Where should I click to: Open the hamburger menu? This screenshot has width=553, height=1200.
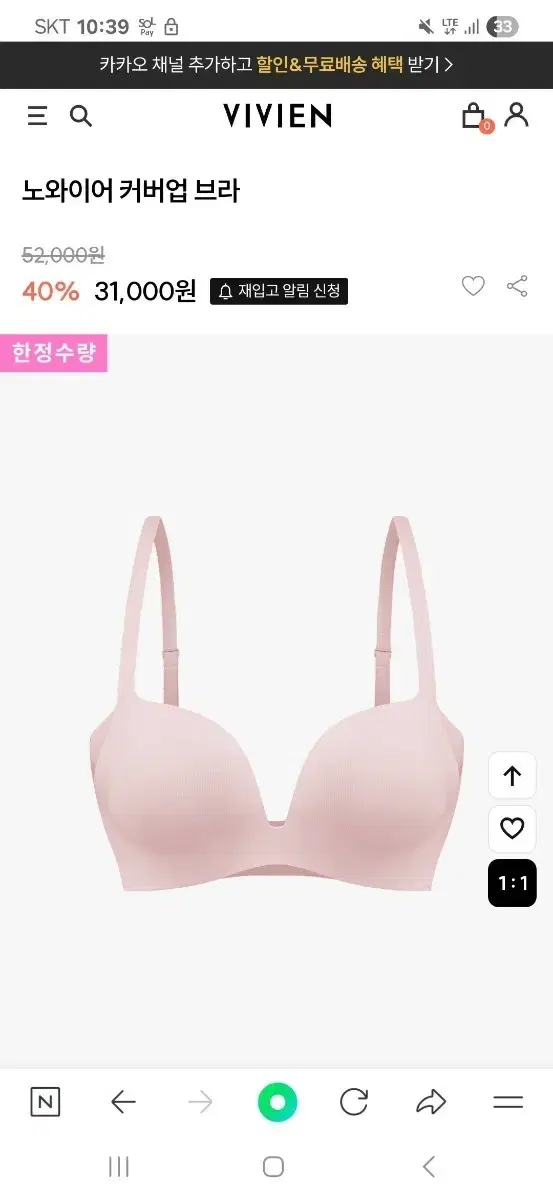click(37, 116)
